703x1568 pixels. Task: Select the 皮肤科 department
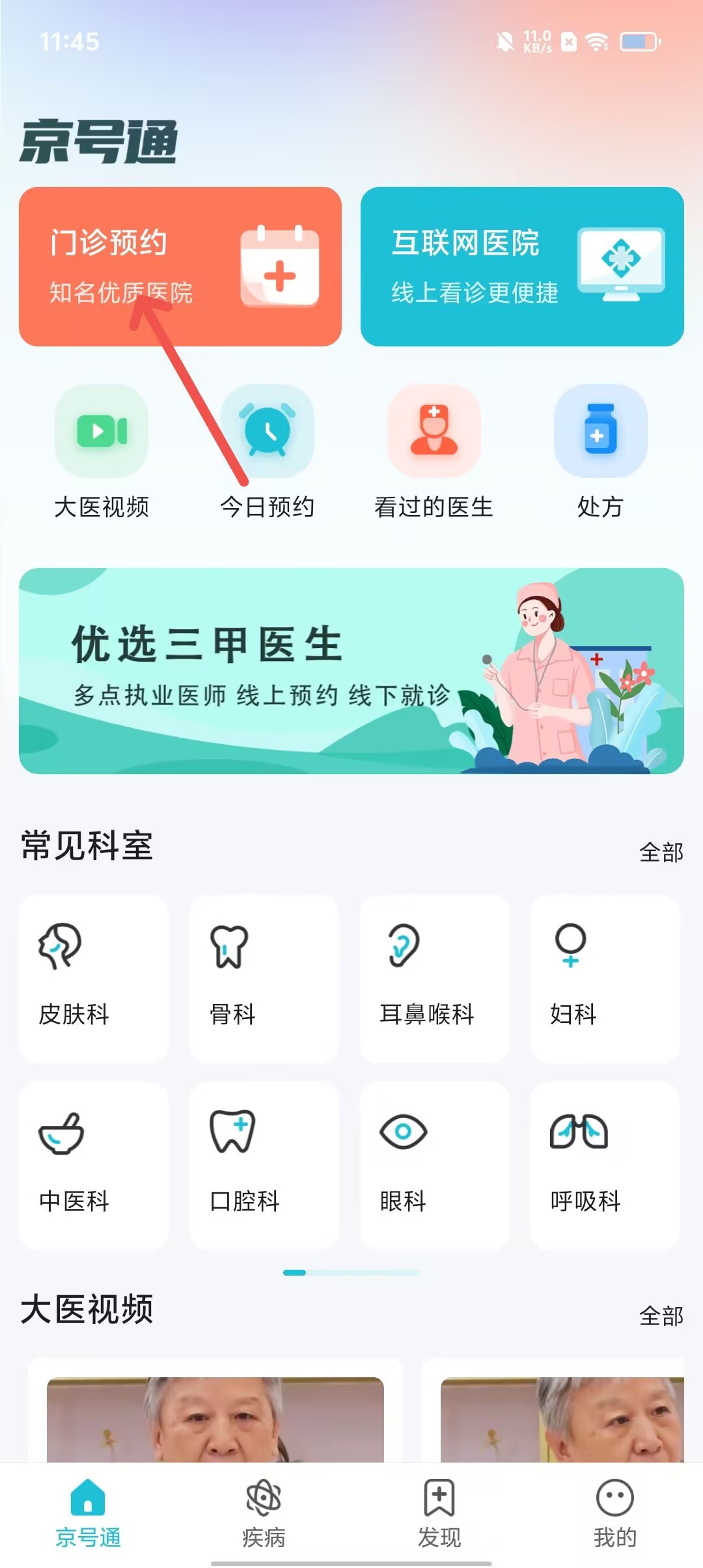[x=94, y=978]
